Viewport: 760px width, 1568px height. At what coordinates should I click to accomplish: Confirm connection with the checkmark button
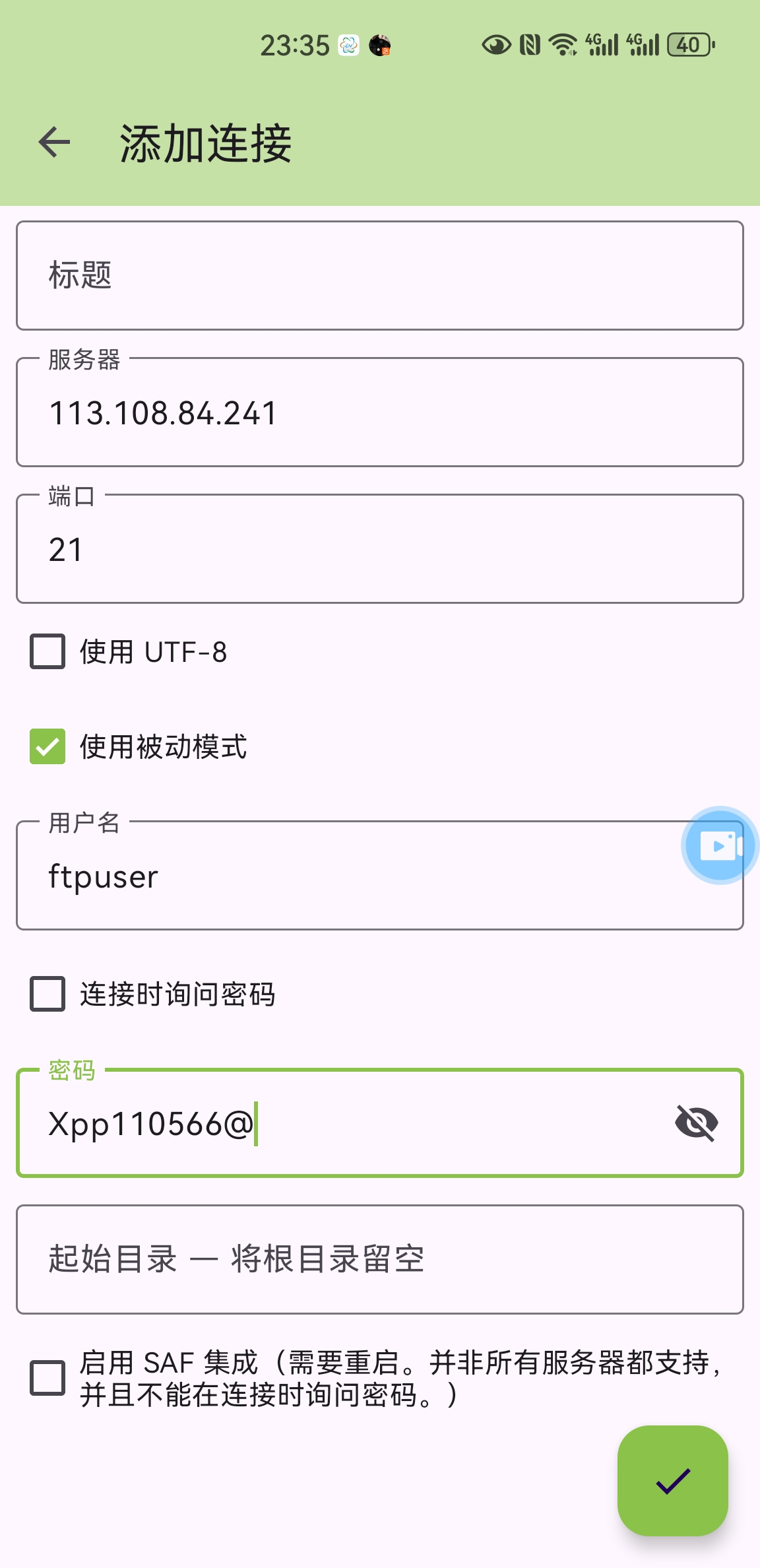672,1481
